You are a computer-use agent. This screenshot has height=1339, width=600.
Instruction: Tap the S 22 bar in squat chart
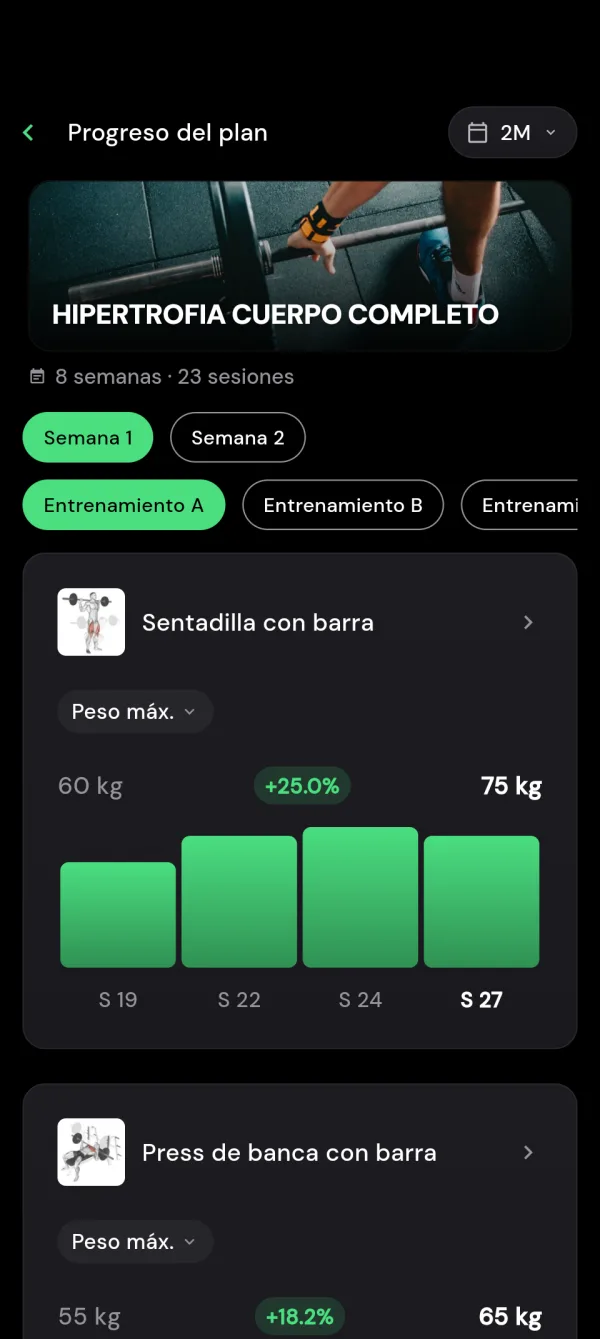tap(239, 901)
